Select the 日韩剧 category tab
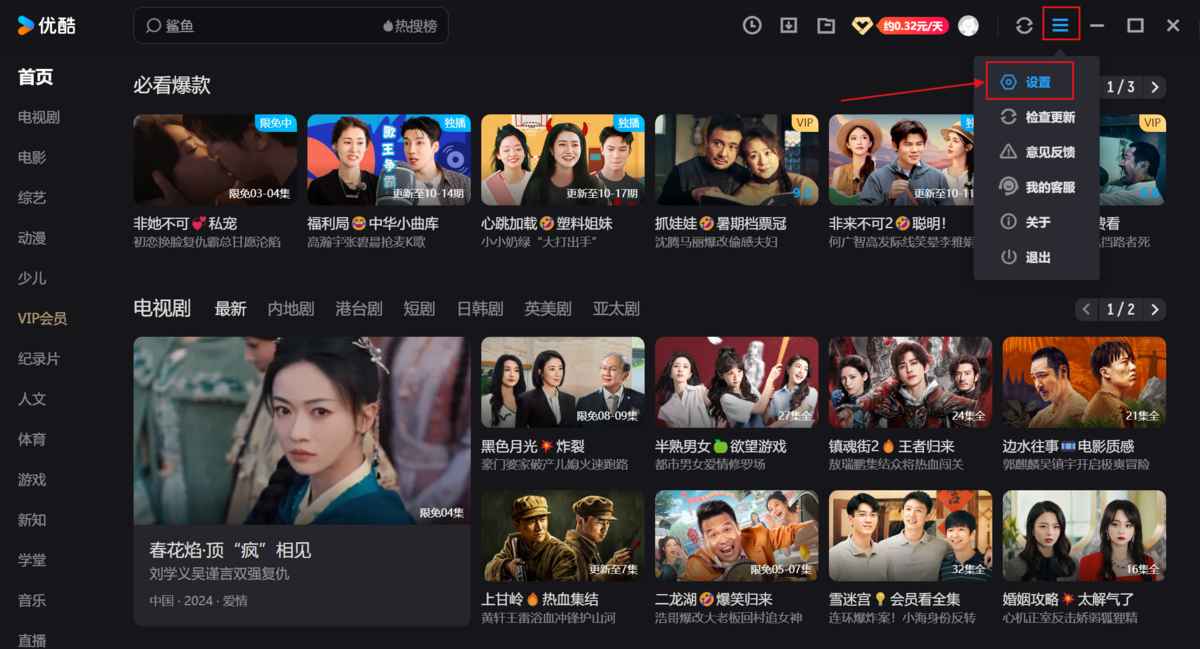This screenshot has width=1200, height=649. 480,309
